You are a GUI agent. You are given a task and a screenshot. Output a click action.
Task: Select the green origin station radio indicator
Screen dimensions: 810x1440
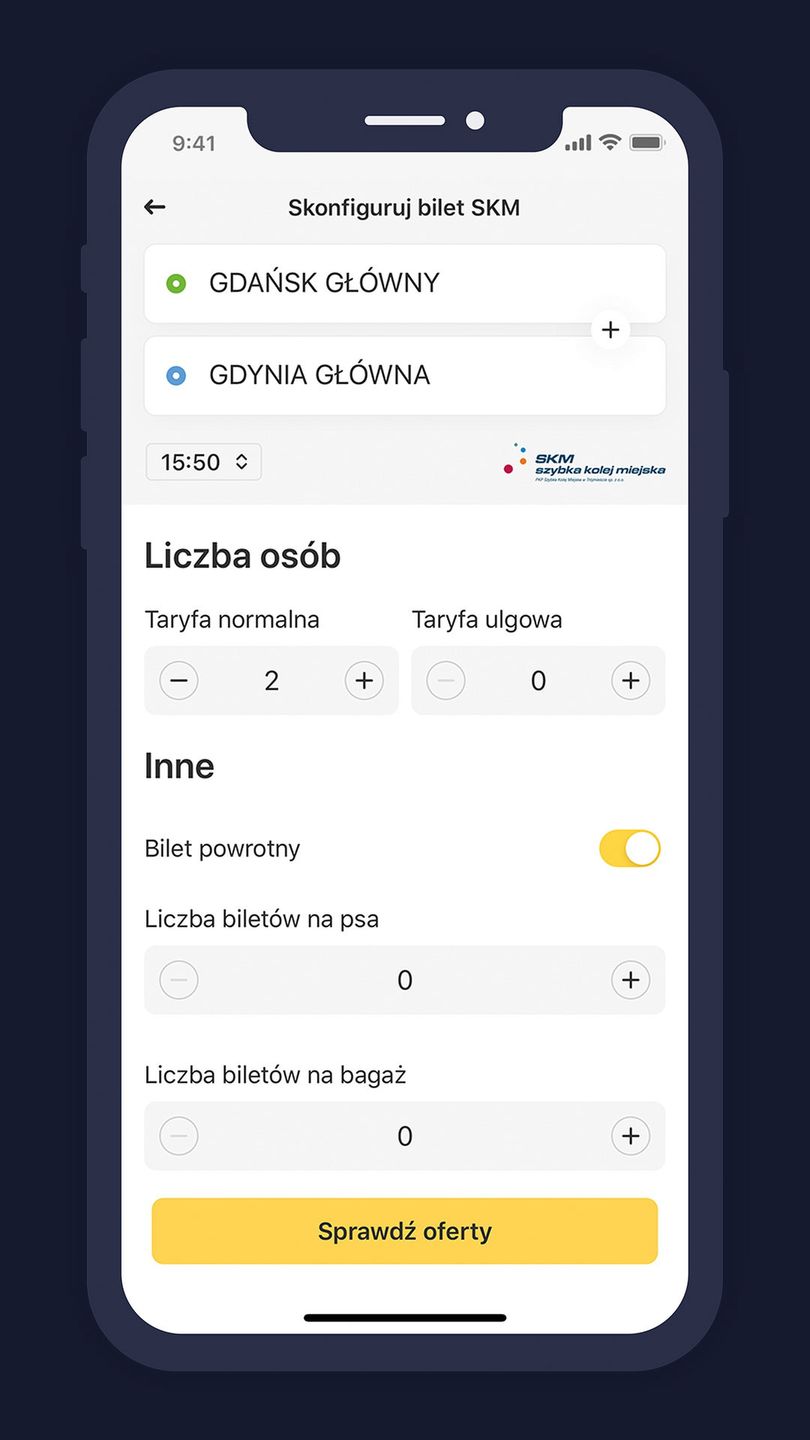coord(177,283)
